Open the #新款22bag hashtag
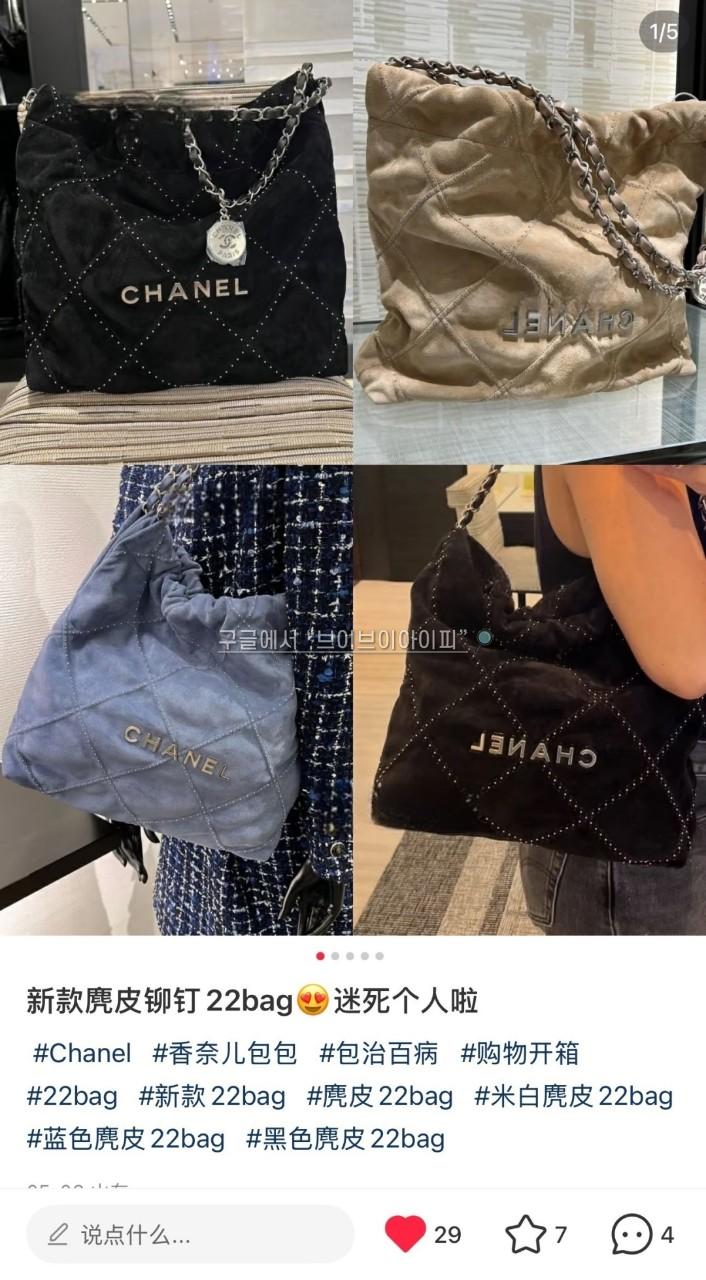Viewport: 706px width, 1280px height. tap(212, 1096)
